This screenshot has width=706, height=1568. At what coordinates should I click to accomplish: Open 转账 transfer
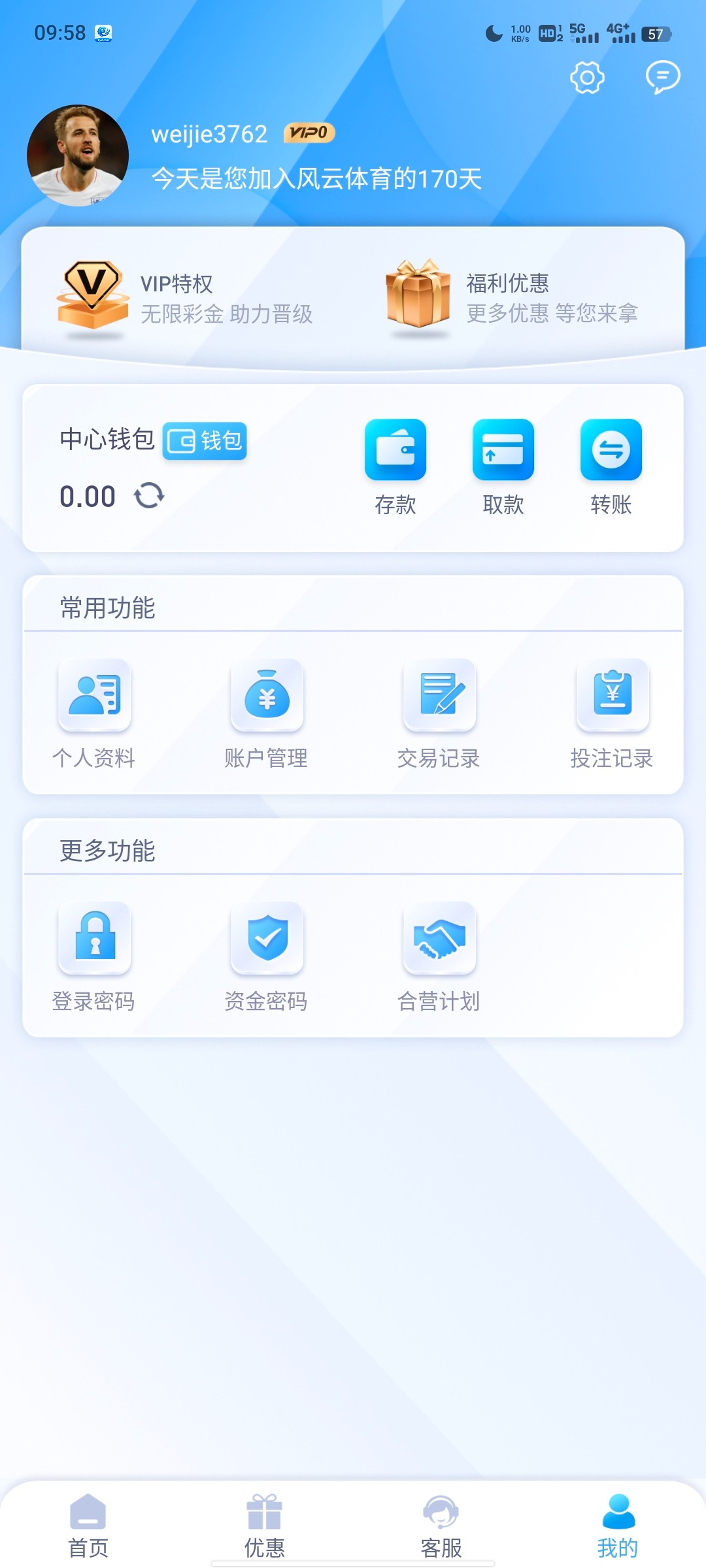point(611,466)
